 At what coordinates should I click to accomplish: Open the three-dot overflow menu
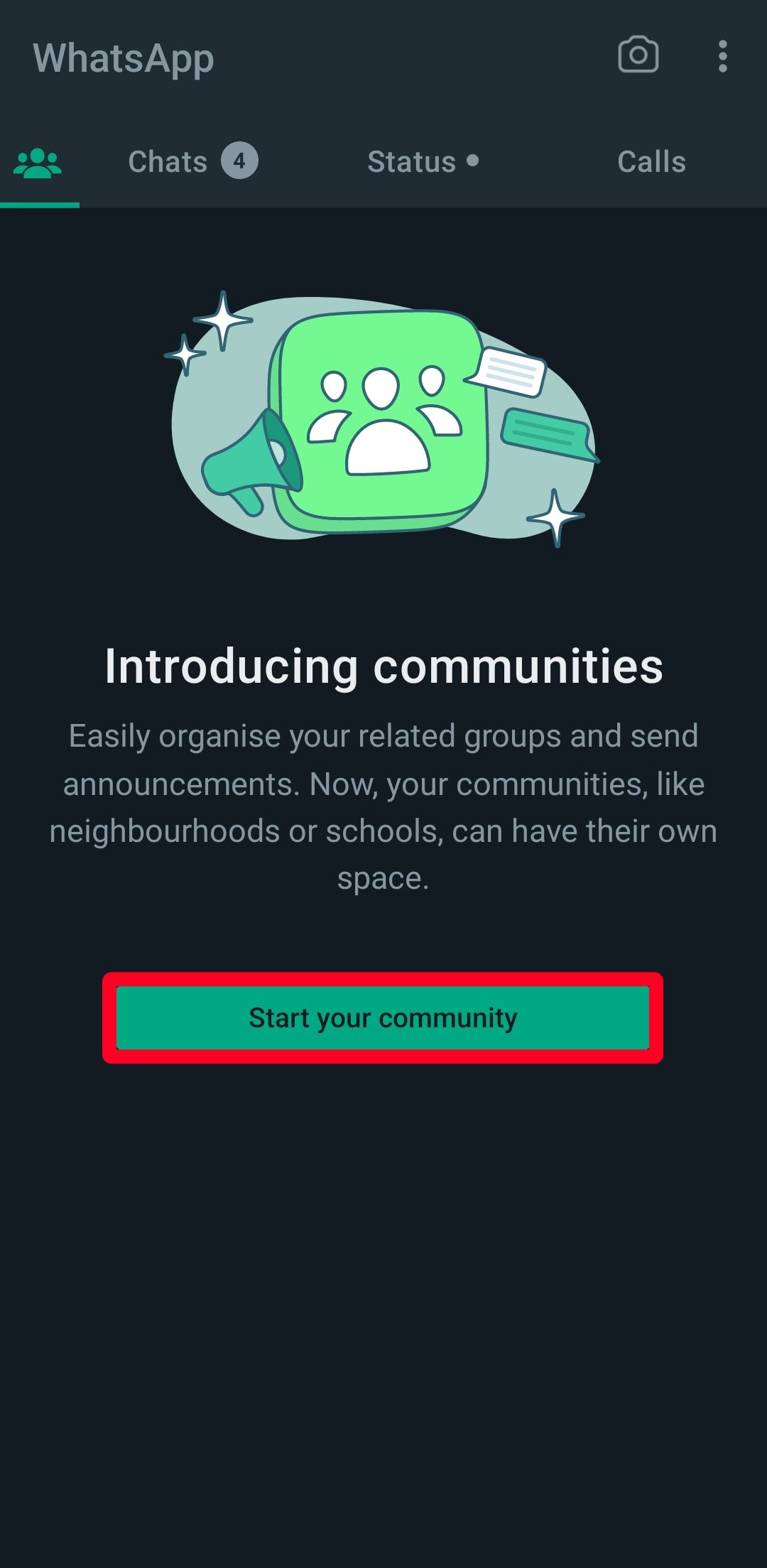point(722,57)
